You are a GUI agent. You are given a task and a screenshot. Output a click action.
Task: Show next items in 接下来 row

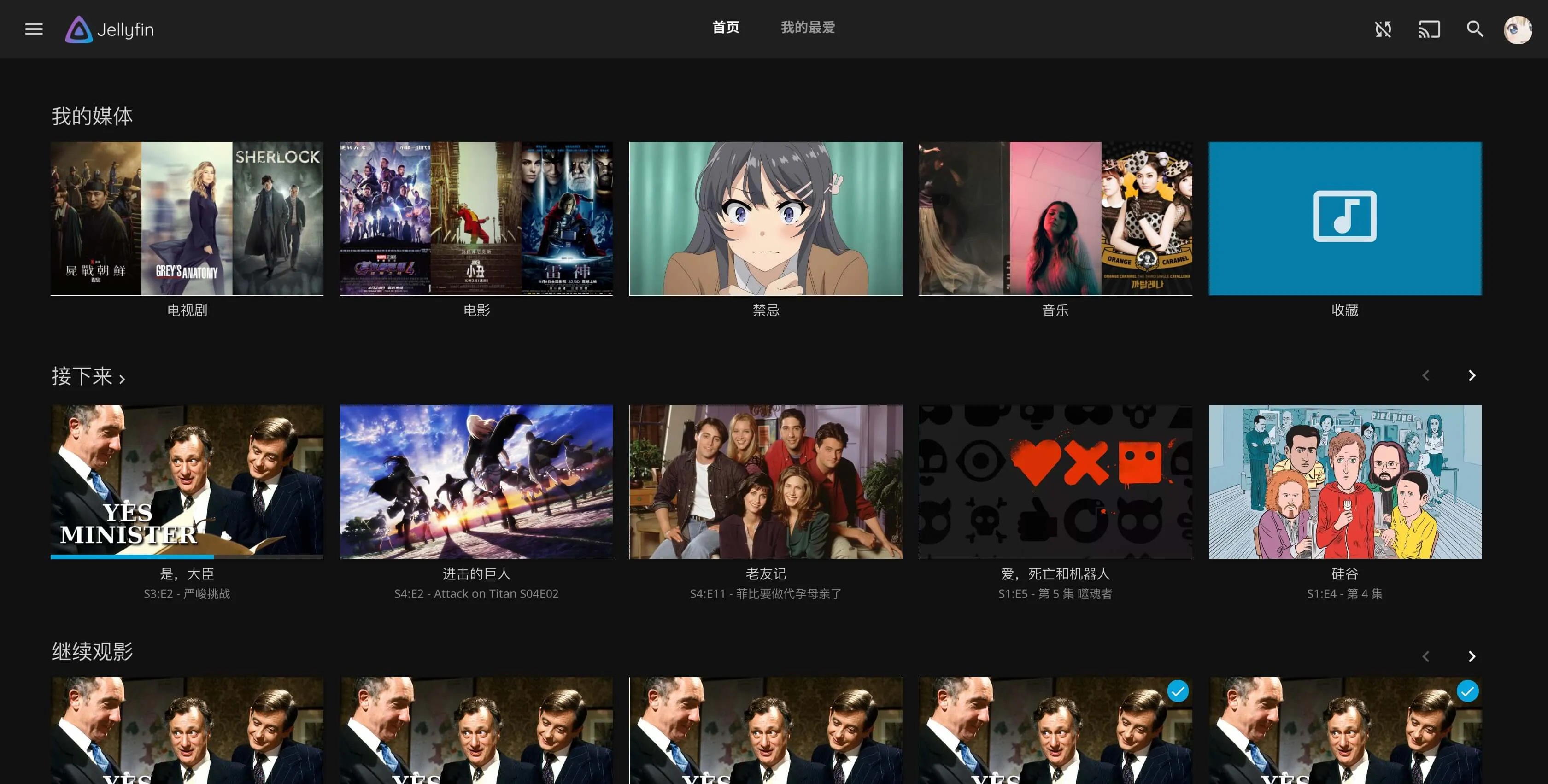(x=1472, y=375)
